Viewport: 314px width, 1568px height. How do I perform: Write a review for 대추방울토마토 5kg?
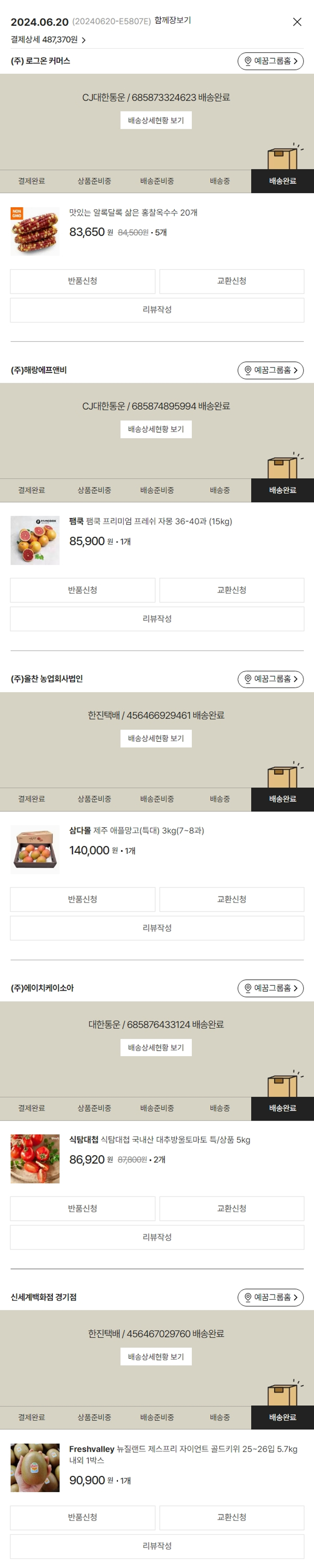[x=157, y=1237]
